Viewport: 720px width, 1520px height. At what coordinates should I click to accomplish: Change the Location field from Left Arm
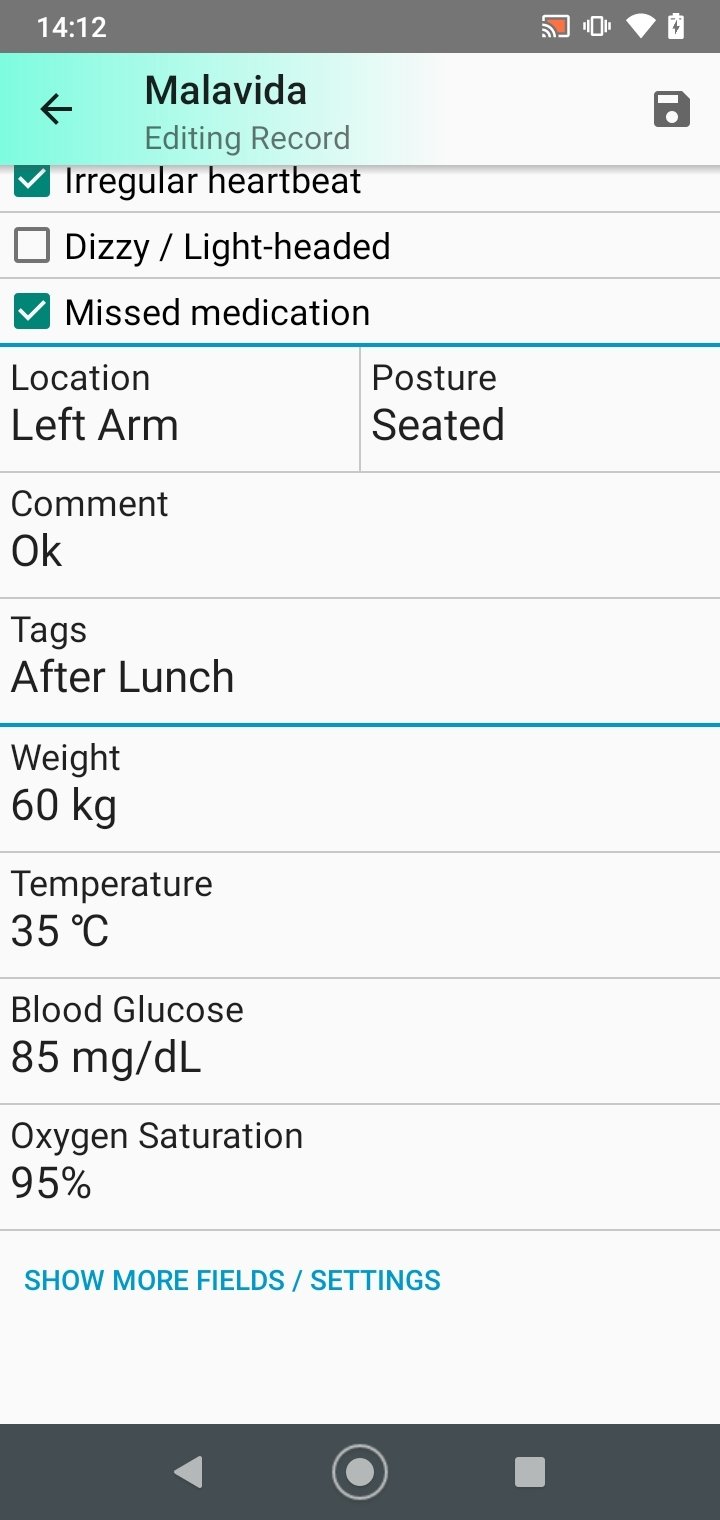point(180,408)
